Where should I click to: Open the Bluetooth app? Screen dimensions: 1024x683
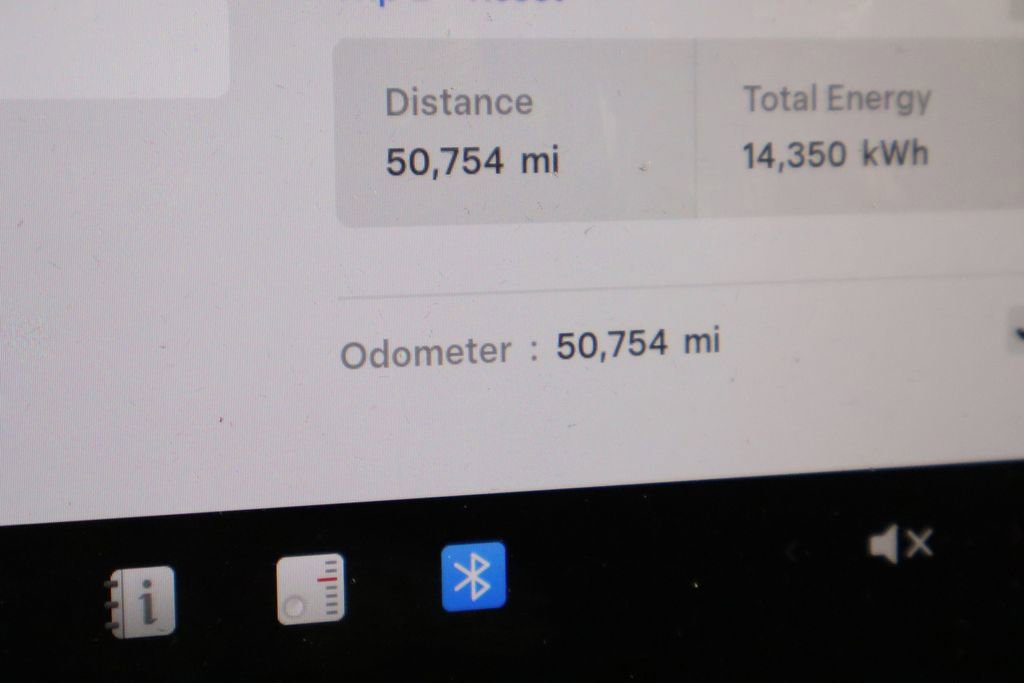pos(473,576)
